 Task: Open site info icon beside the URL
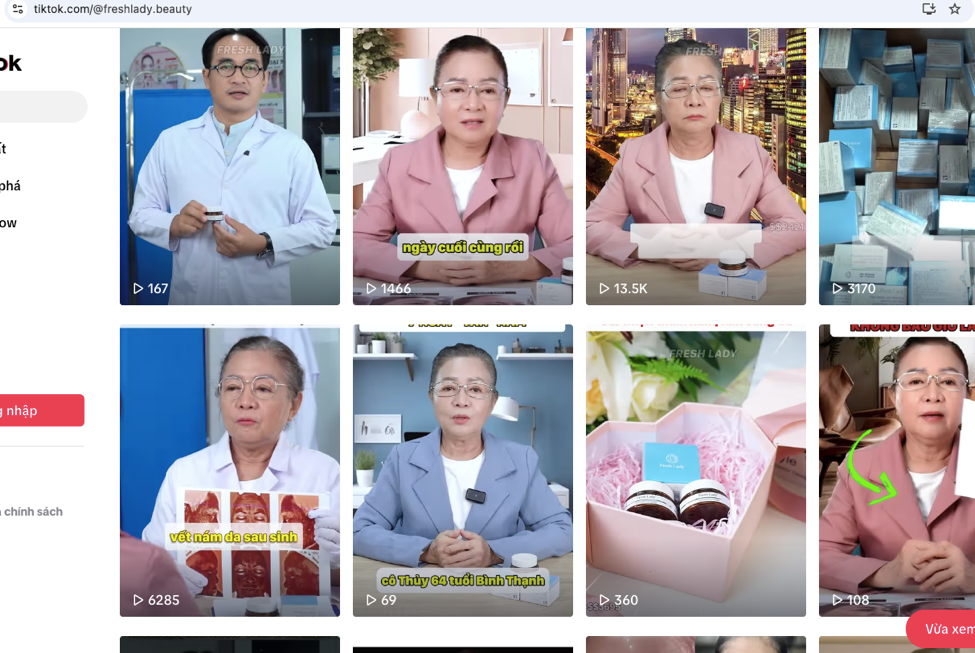(17, 9)
